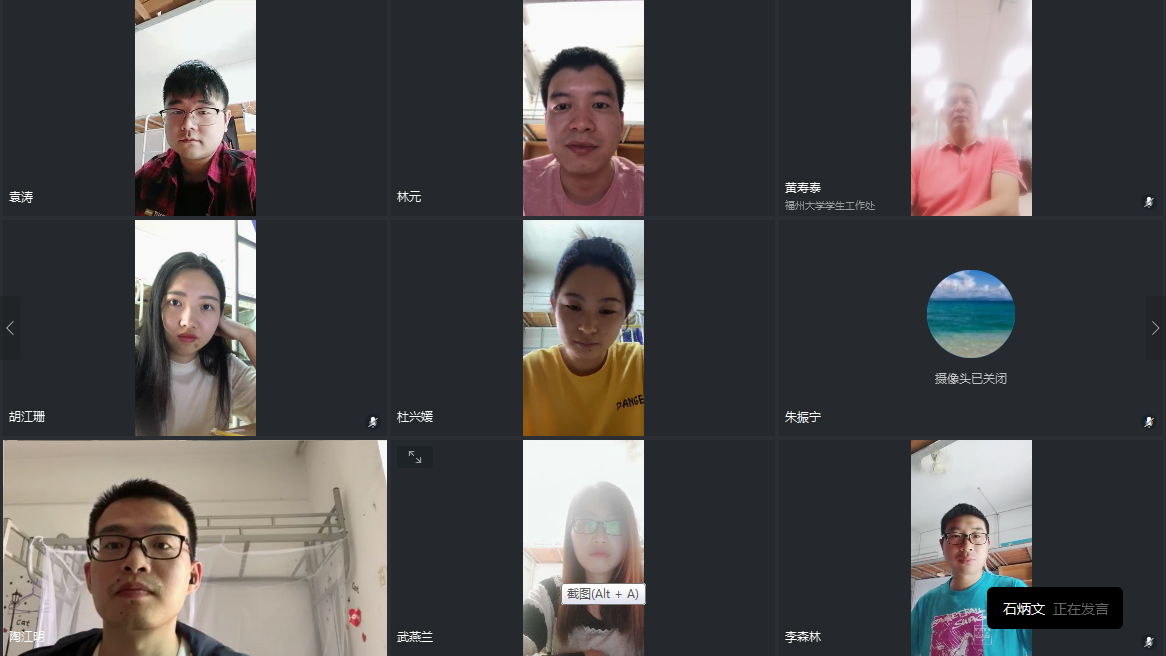The width and height of the screenshot is (1166, 656).
Task: Select 林元's video tile
Action: [583, 108]
